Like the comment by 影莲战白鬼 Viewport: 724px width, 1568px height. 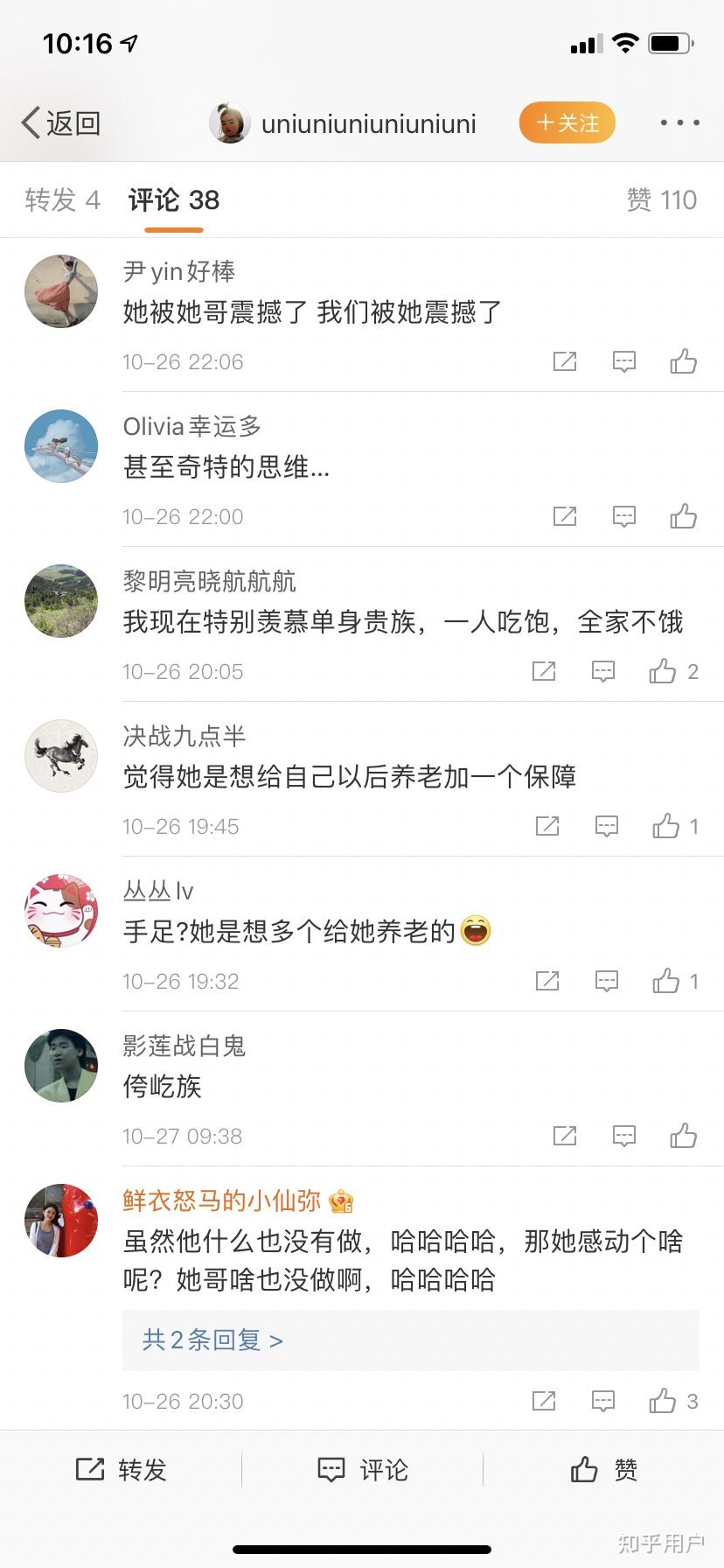coord(683,1136)
